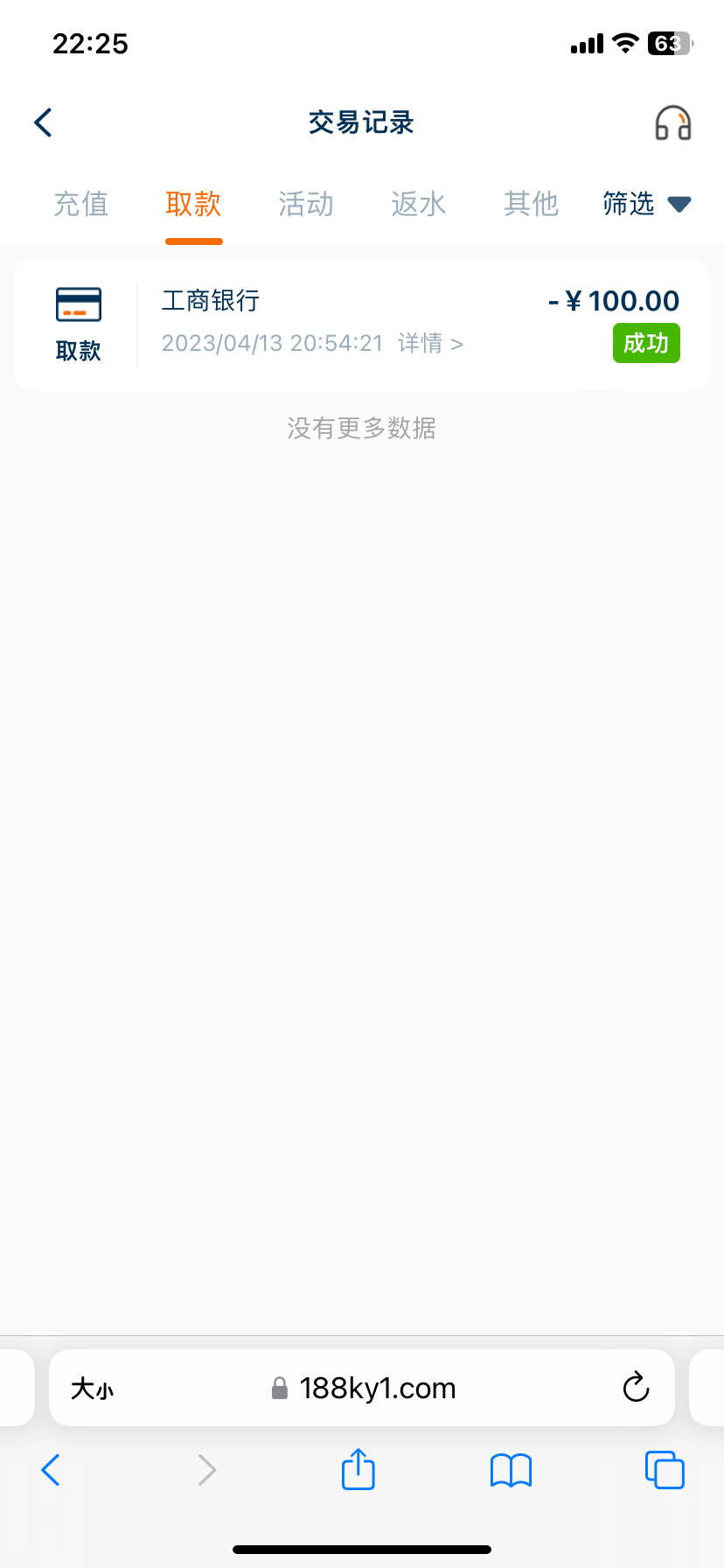The width and height of the screenshot is (724, 1568).
Task: Tap the 工商银行 withdrawal record
Action: click(210, 300)
